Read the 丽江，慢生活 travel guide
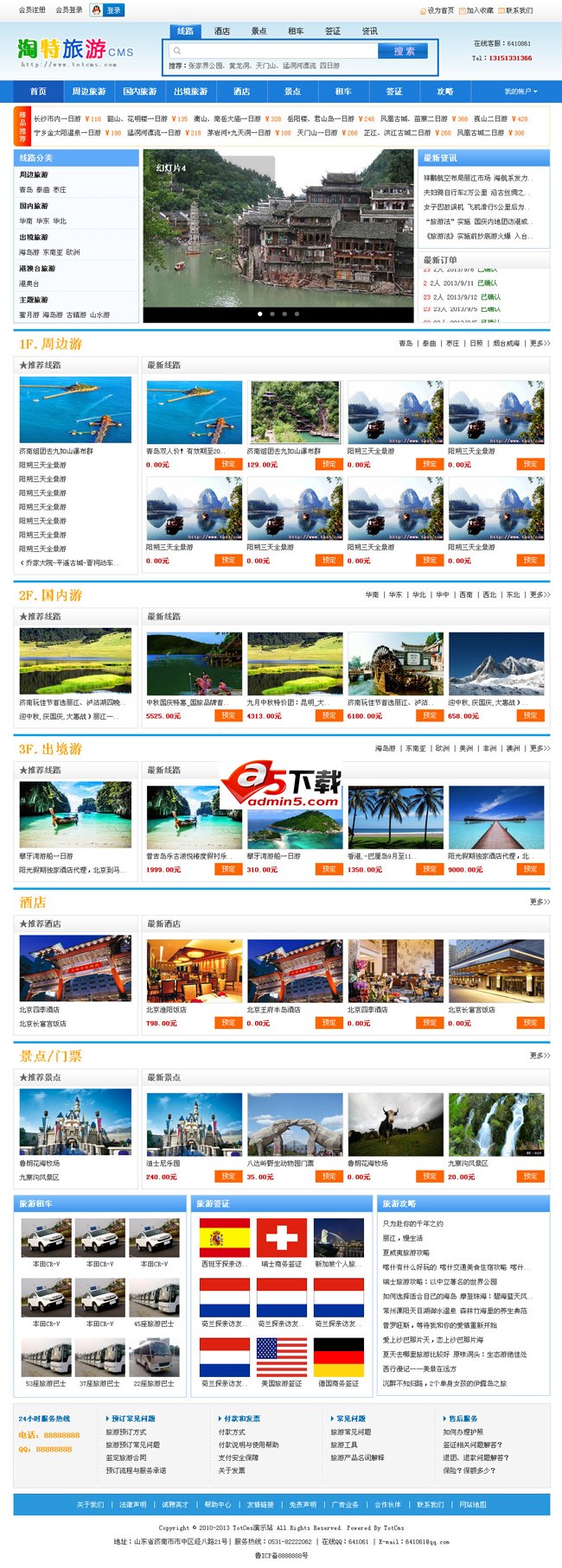The height and width of the screenshot is (1568, 562). point(403,1238)
